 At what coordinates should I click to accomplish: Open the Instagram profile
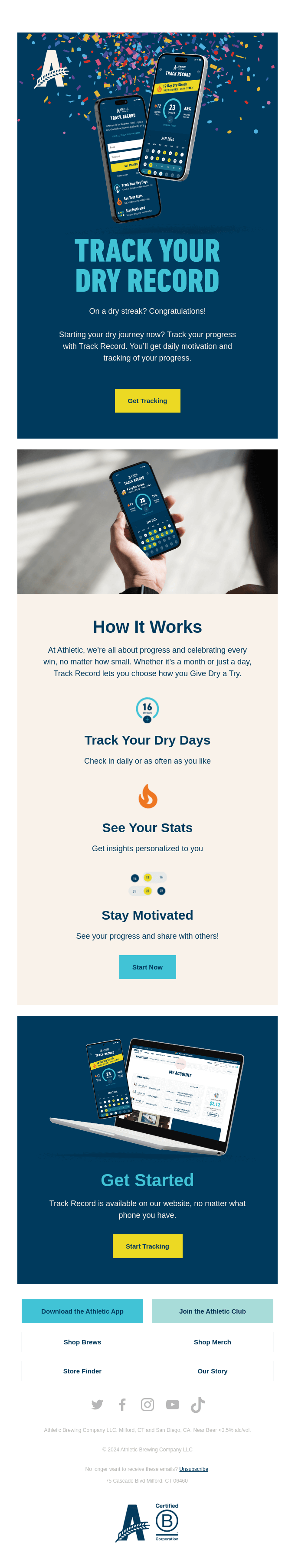(x=147, y=1404)
